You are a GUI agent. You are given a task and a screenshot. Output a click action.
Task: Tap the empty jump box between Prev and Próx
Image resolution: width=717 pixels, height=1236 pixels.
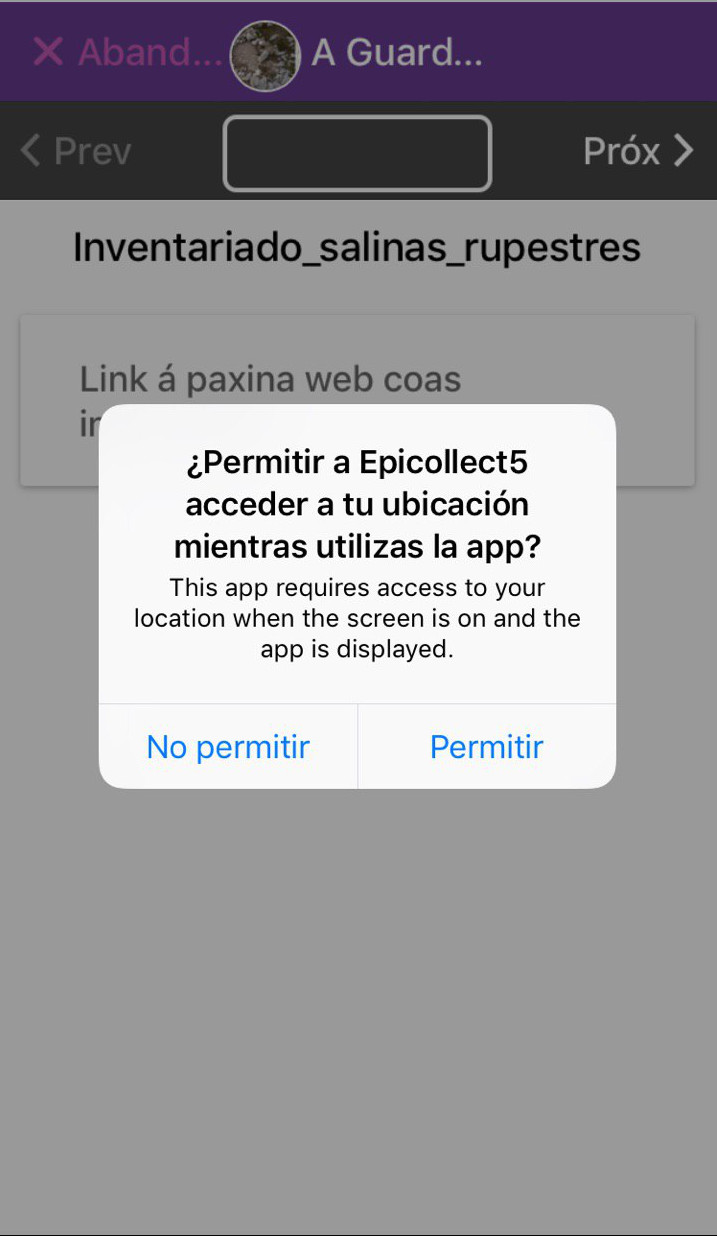357,153
